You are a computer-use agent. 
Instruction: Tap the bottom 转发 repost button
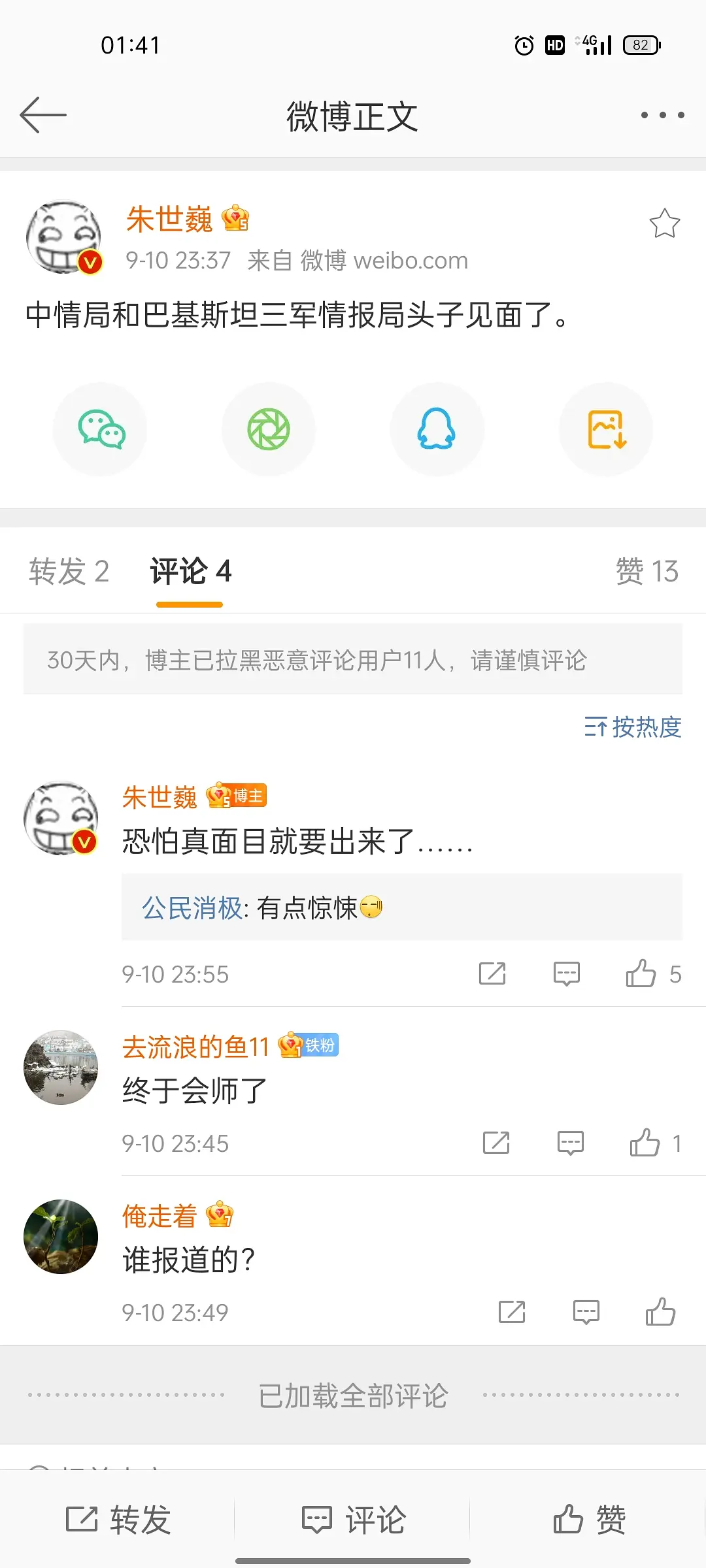click(x=118, y=1520)
